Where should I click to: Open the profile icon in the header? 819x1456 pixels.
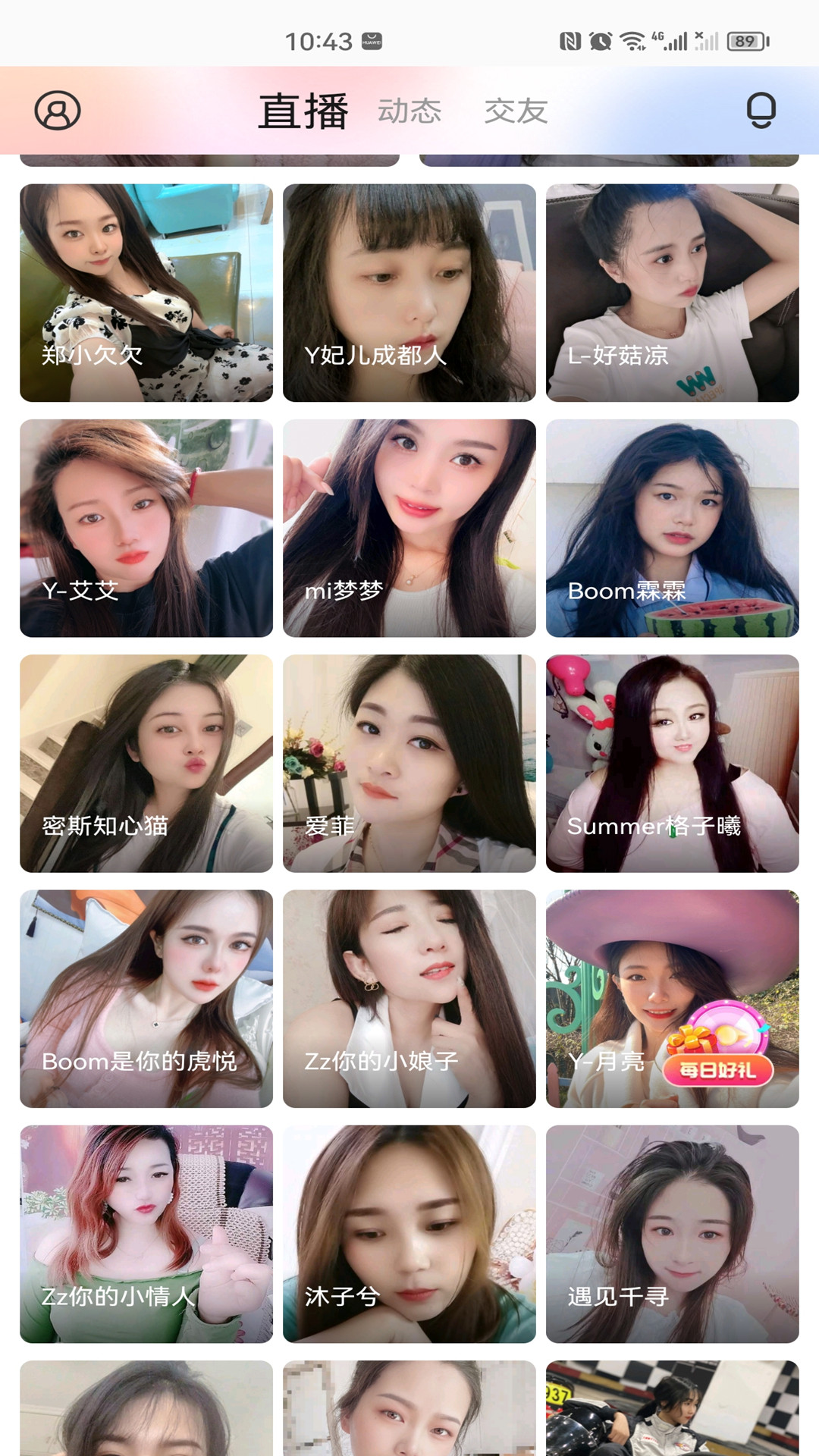coord(58,111)
